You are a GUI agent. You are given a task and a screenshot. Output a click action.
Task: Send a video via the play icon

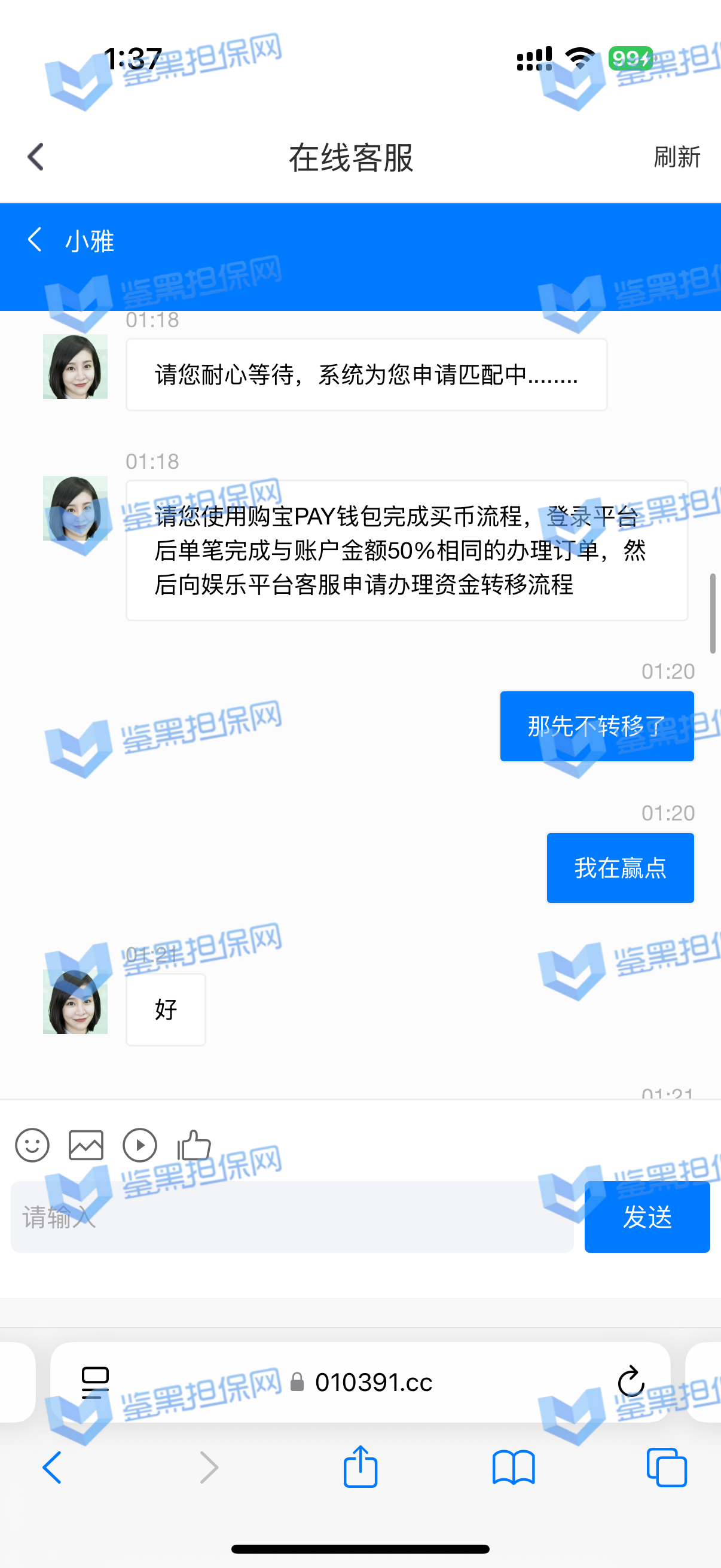(x=140, y=1145)
